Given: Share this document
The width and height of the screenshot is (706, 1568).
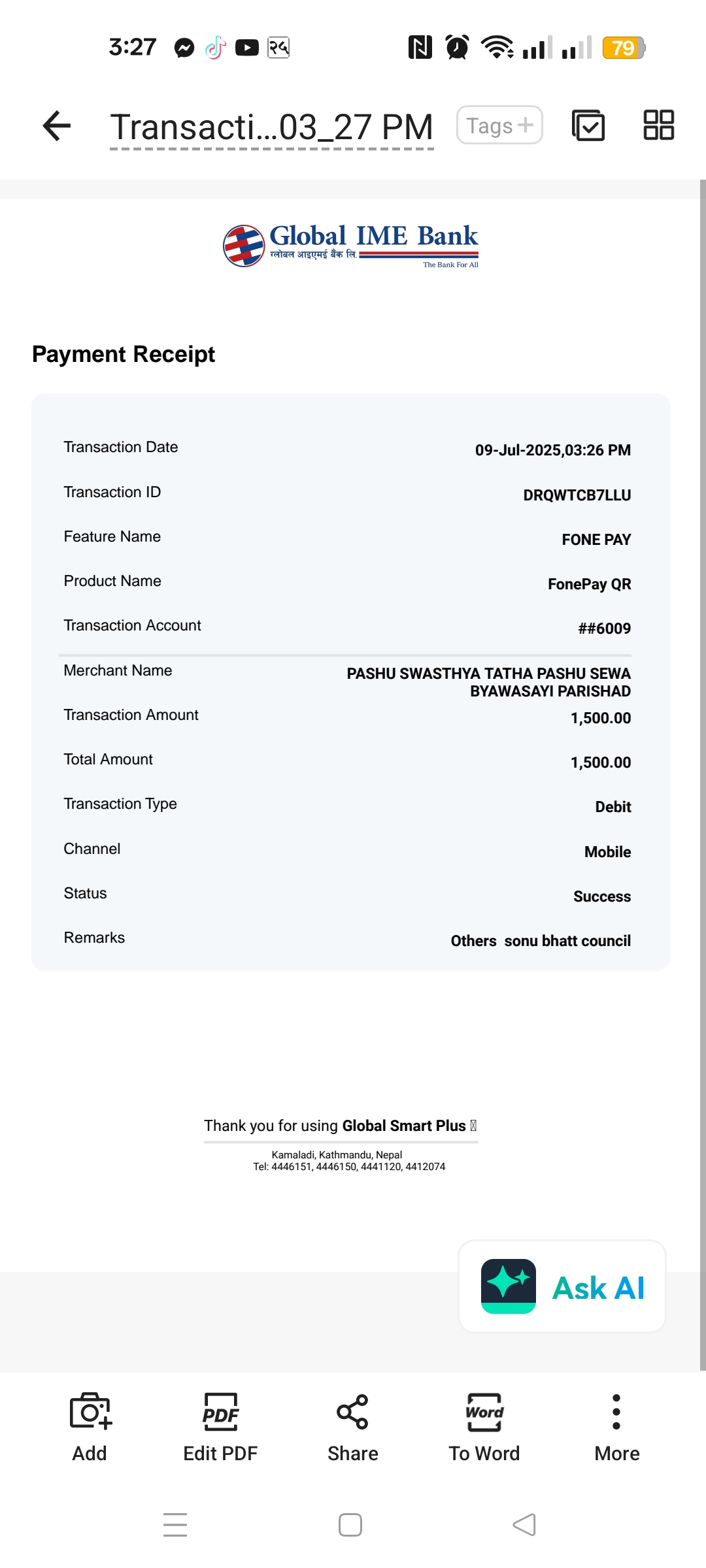Looking at the screenshot, I should pos(352,1428).
